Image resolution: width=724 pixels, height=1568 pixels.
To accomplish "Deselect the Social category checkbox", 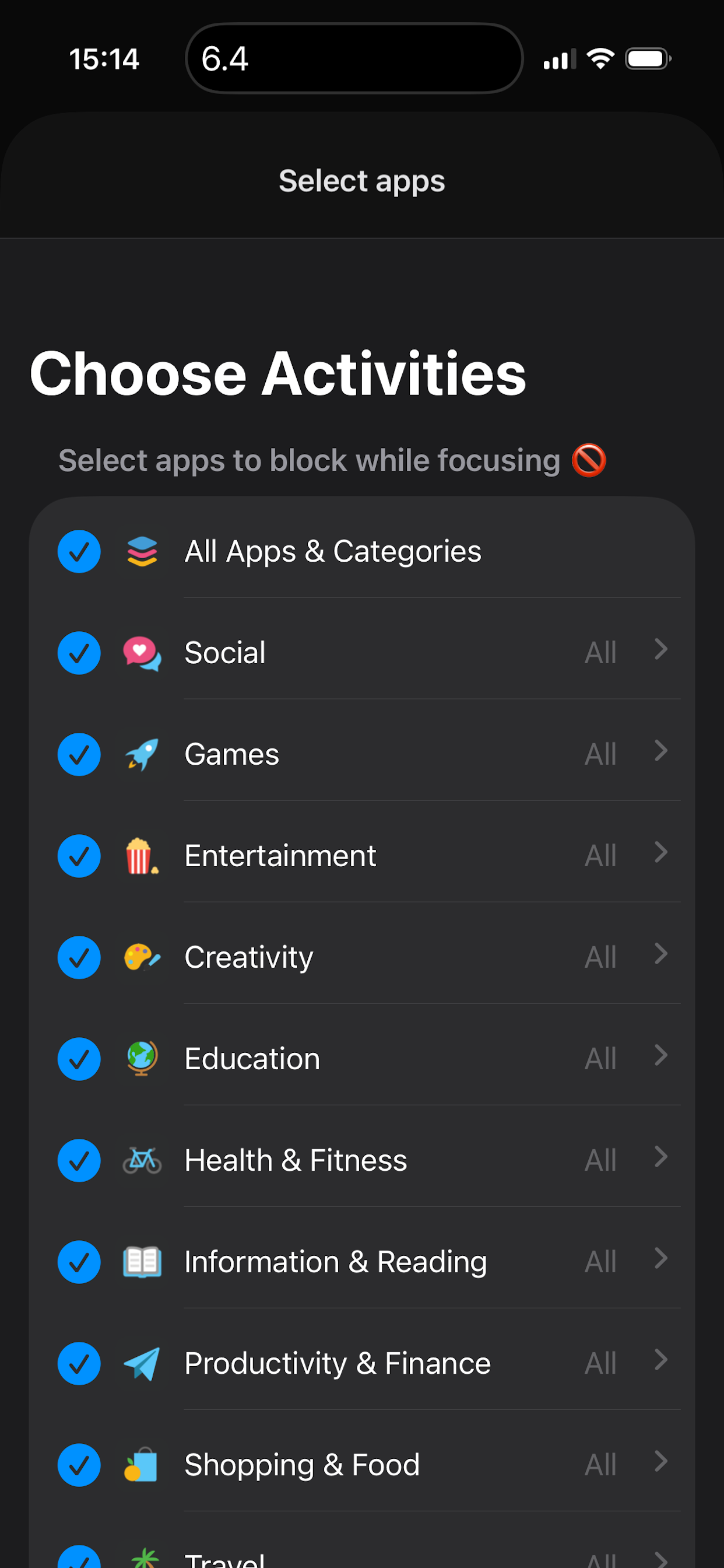I will [79, 653].
